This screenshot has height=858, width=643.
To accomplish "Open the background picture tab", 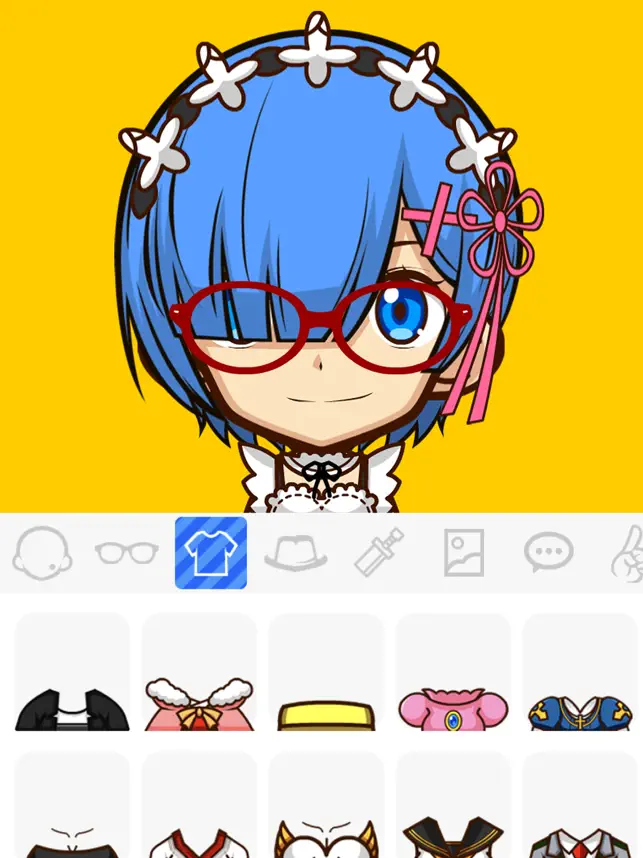I will pos(464,552).
